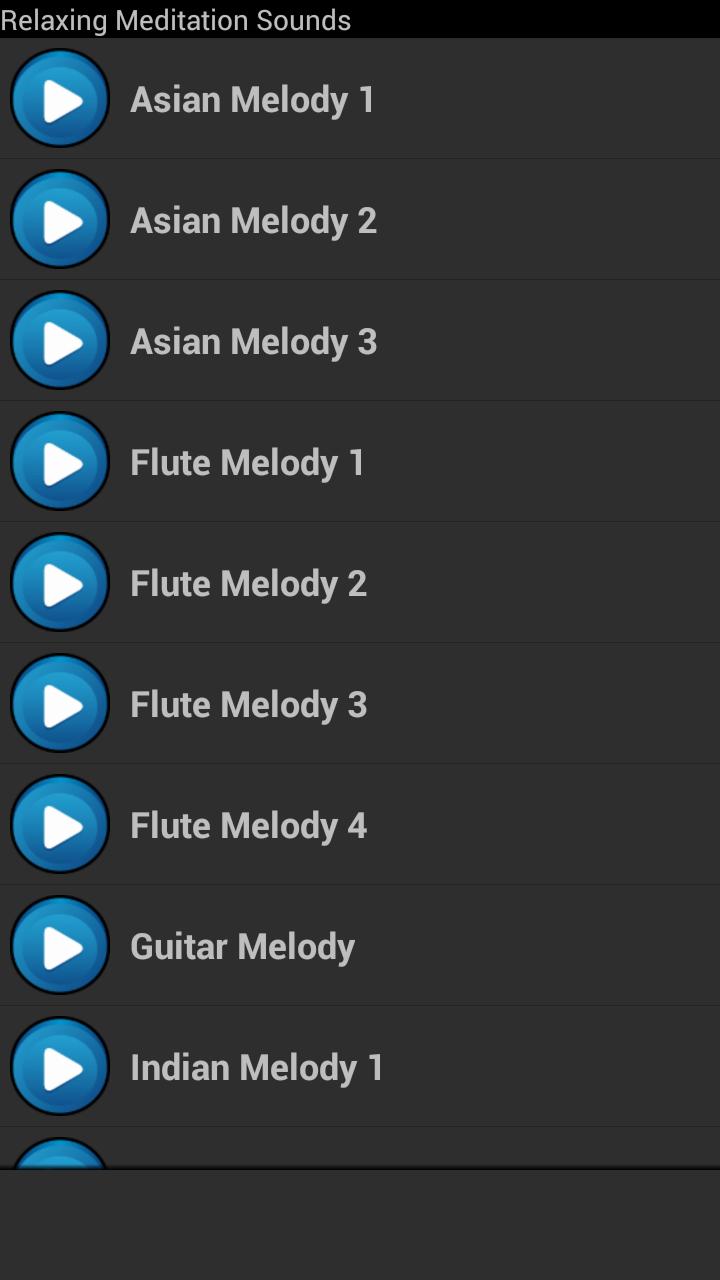This screenshot has width=720, height=1280.
Task: Play the Flute Melody 3 sound
Action: (x=60, y=703)
